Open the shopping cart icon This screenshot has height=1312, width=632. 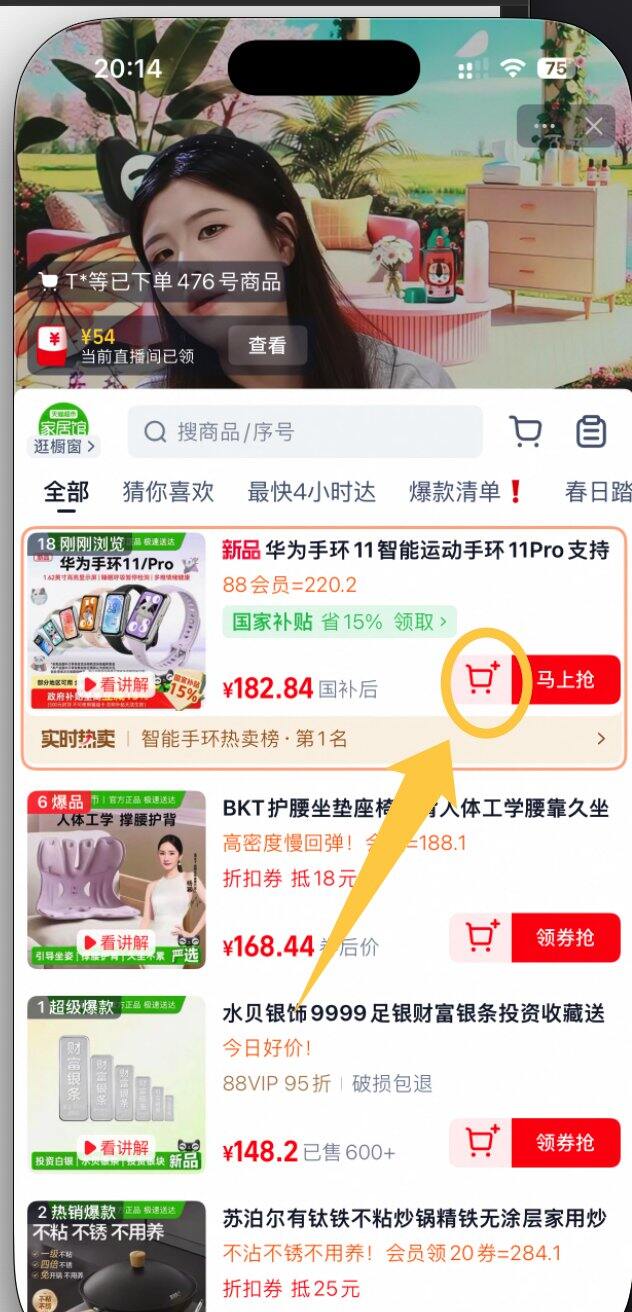point(525,432)
